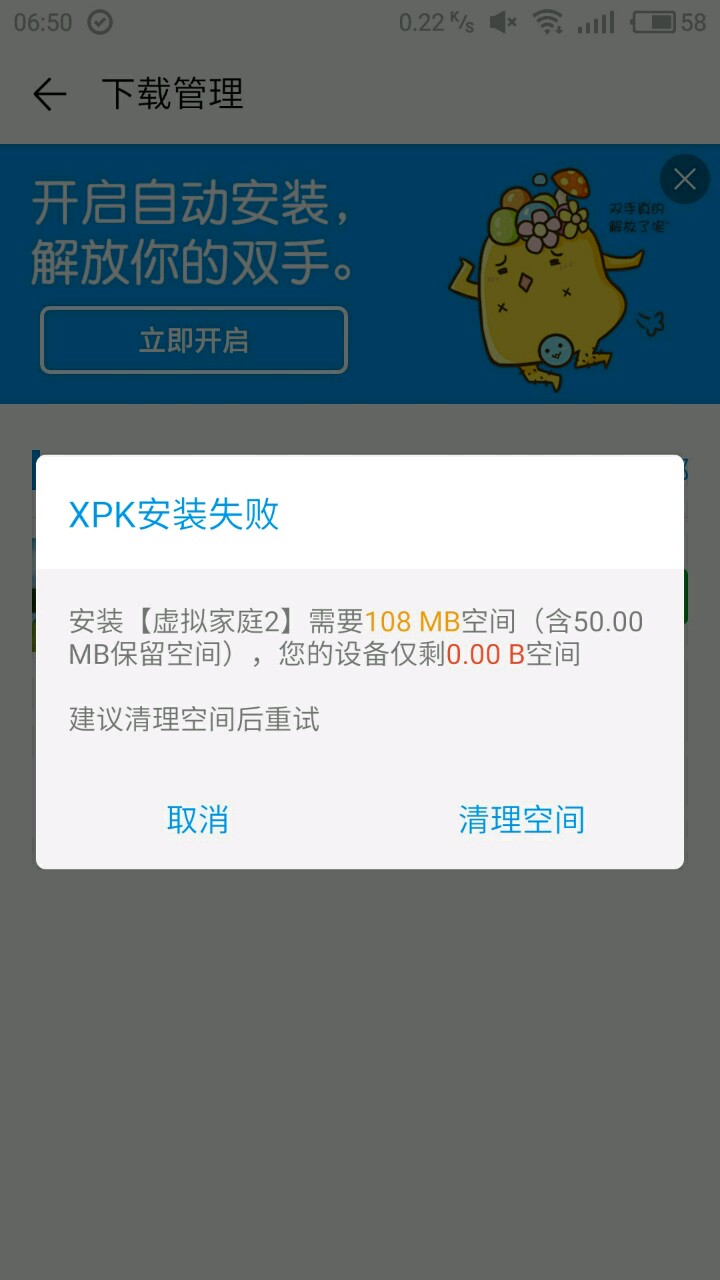
Task: Select 清理空间 to free up storage
Action: click(x=521, y=820)
